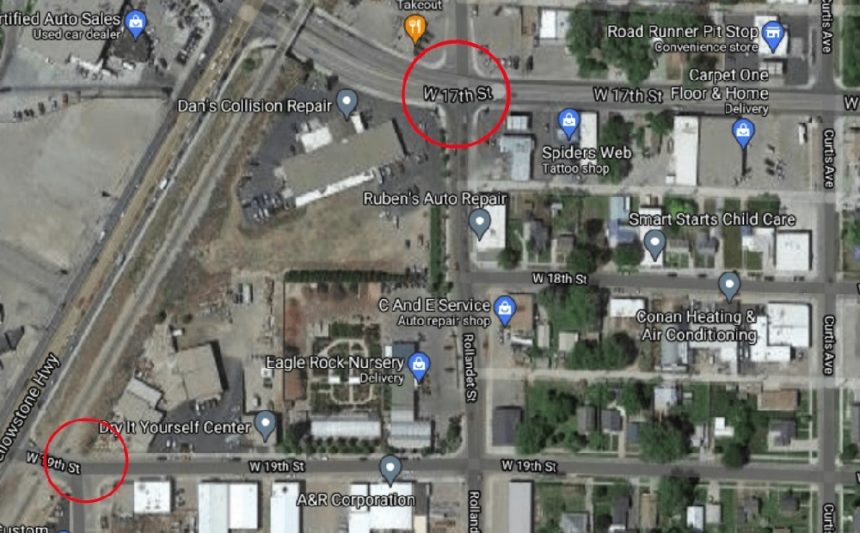Image resolution: width=860 pixels, height=533 pixels.
Task: Open the A&R Corporation pin
Action: click(391, 467)
